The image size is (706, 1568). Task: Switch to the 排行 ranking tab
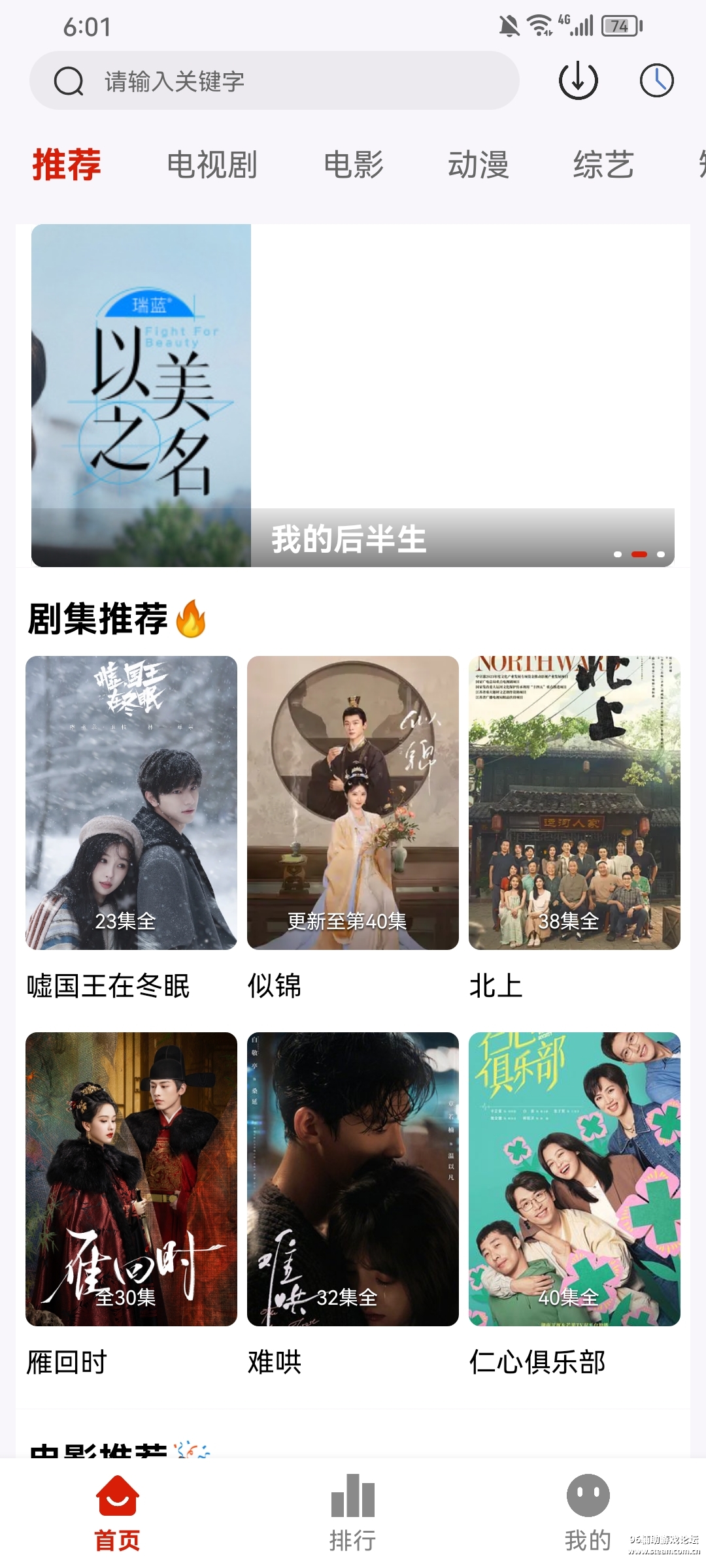tap(353, 1512)
